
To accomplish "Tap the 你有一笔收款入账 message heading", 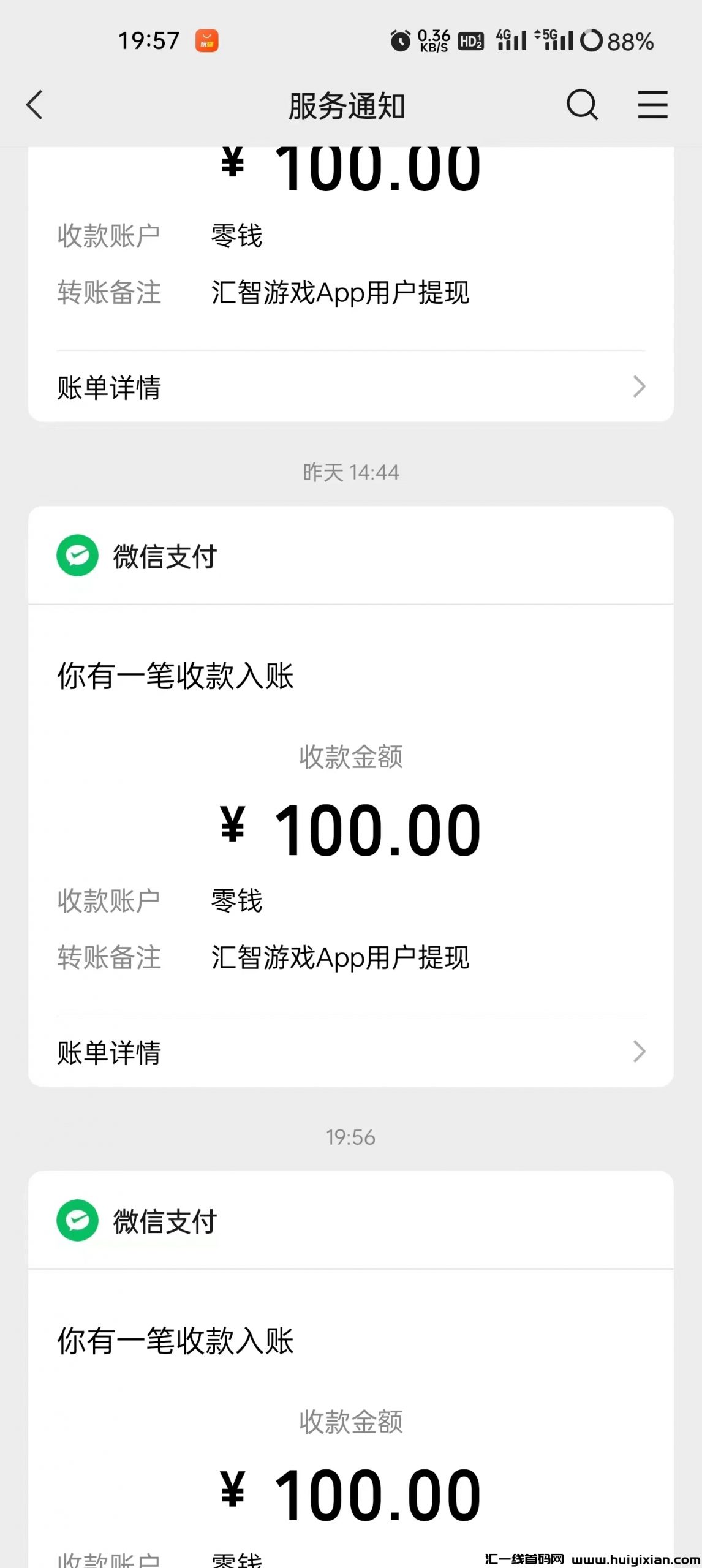I will click(175, 677).
